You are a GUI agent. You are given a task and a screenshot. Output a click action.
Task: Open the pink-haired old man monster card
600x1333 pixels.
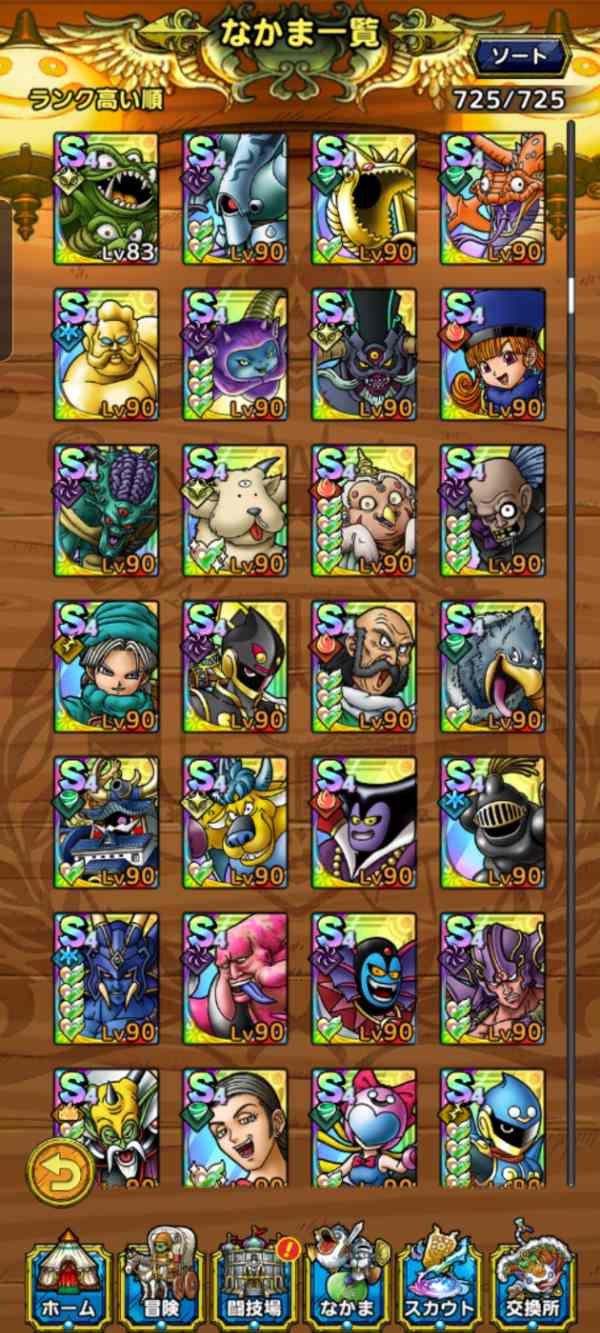coord(235,978)
